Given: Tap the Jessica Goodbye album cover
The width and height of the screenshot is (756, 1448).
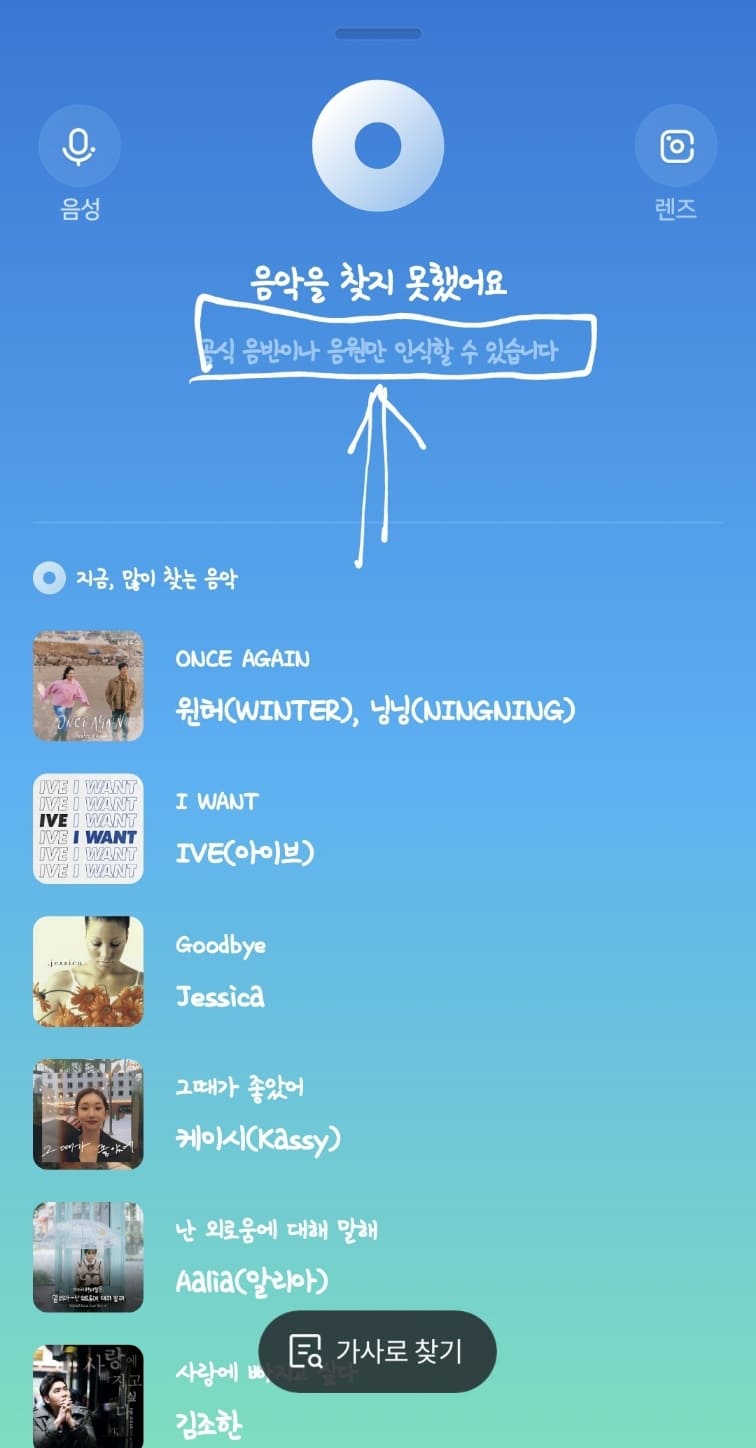Looking at the screenshot, I should pos(87,970).
